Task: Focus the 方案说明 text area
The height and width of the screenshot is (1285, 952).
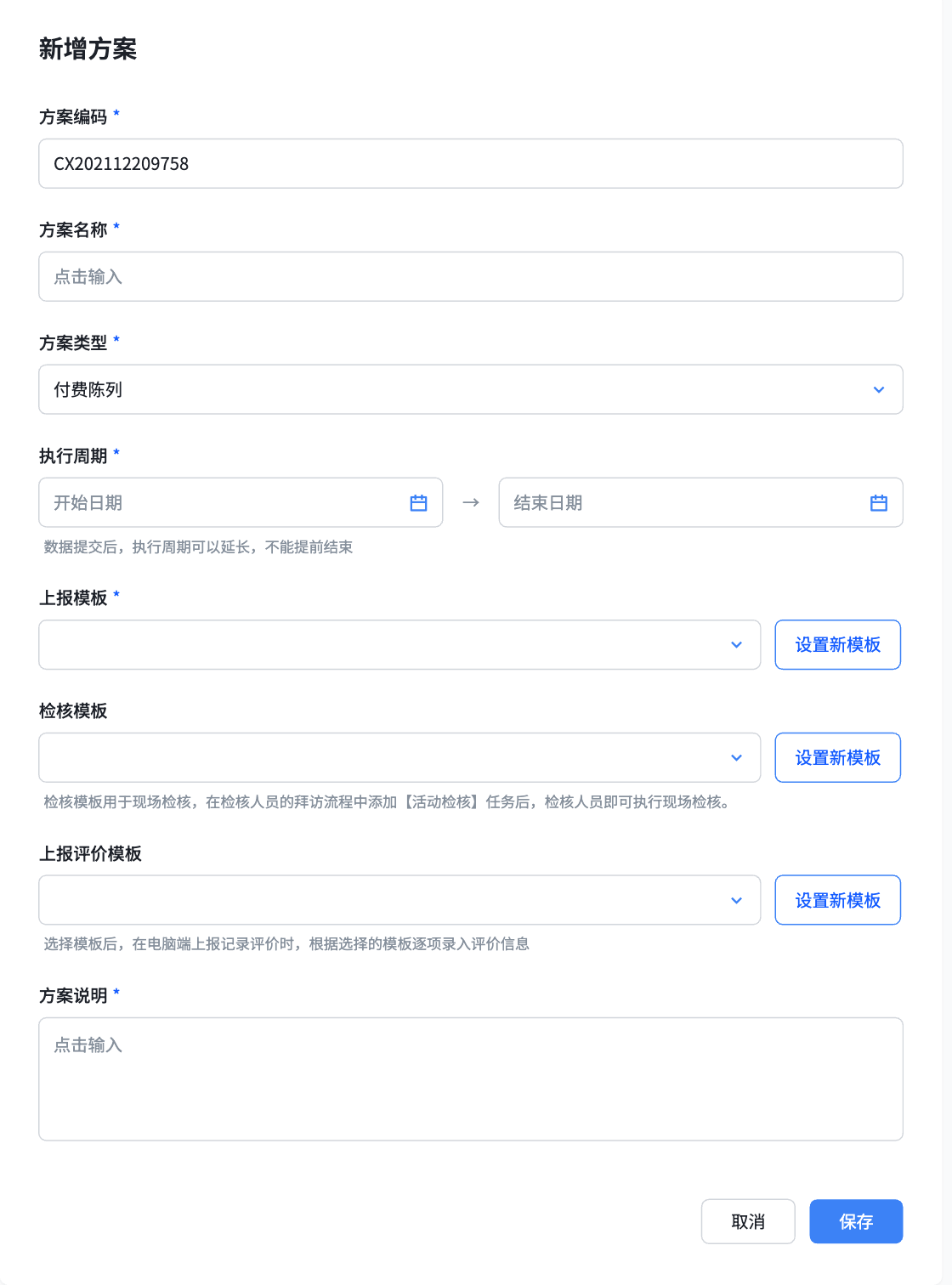Action: coord(470,1078)
